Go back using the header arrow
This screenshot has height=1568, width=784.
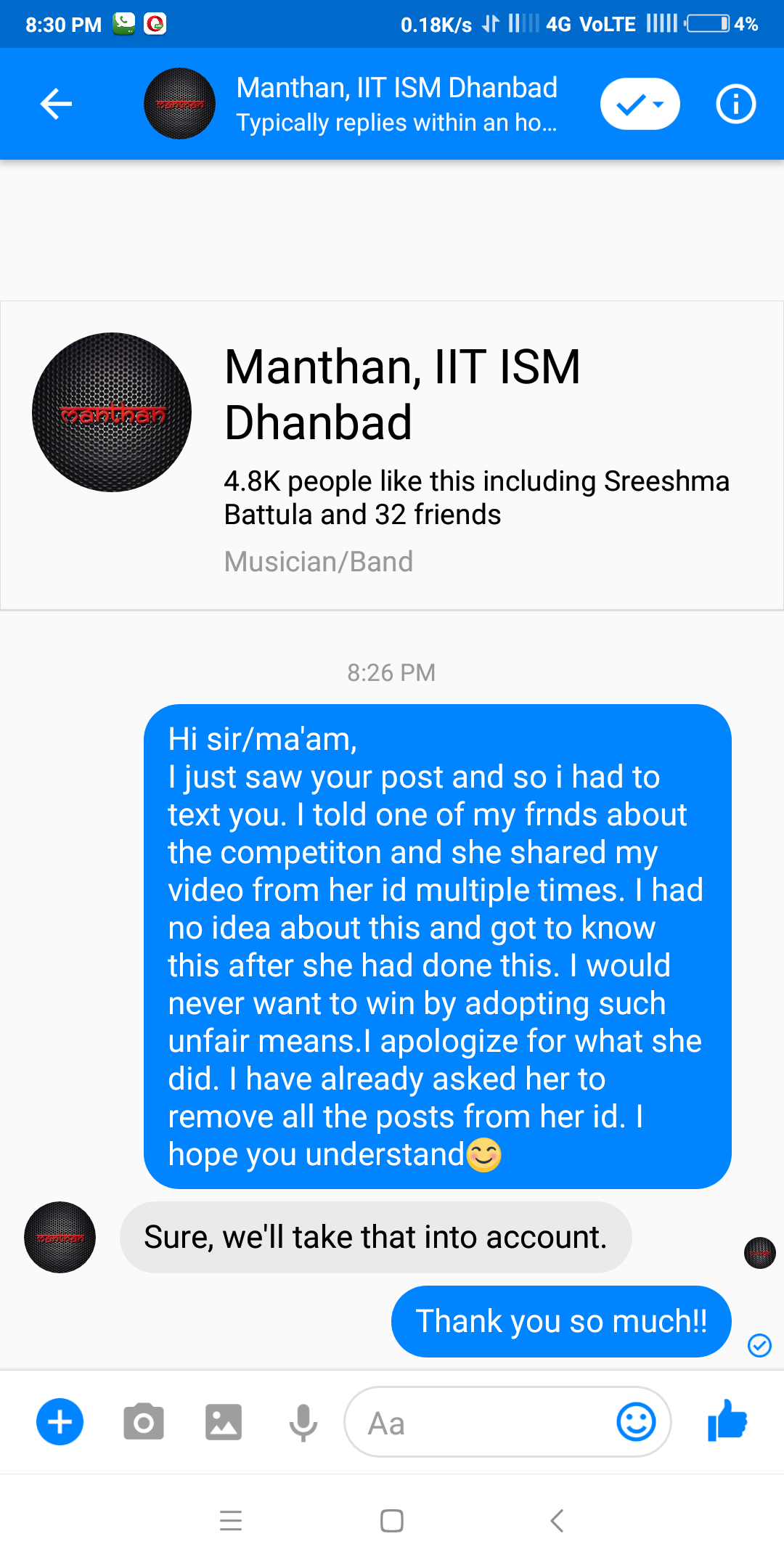(56, 104)
